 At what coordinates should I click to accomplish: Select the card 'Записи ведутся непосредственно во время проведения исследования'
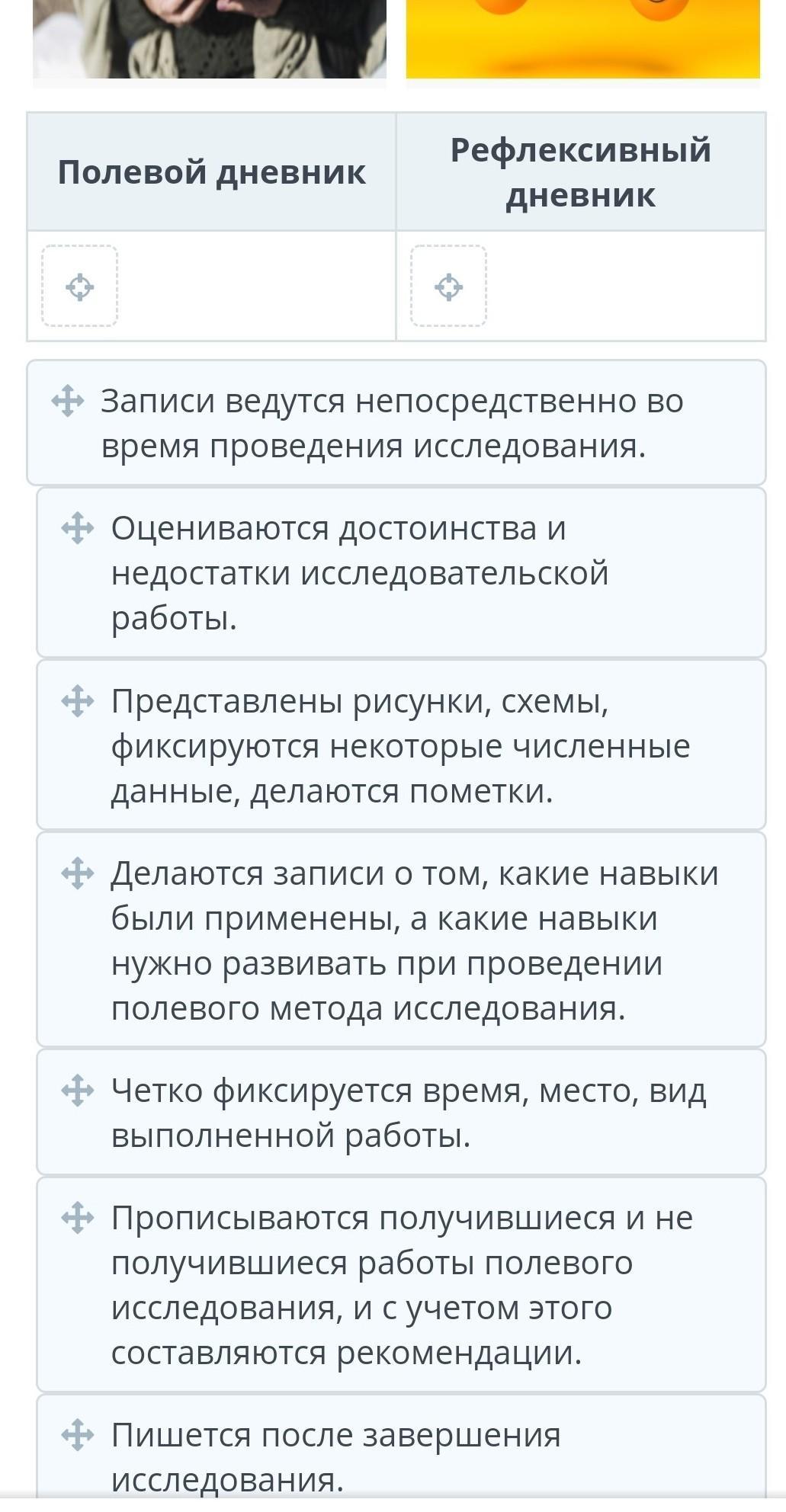point(396,423)
